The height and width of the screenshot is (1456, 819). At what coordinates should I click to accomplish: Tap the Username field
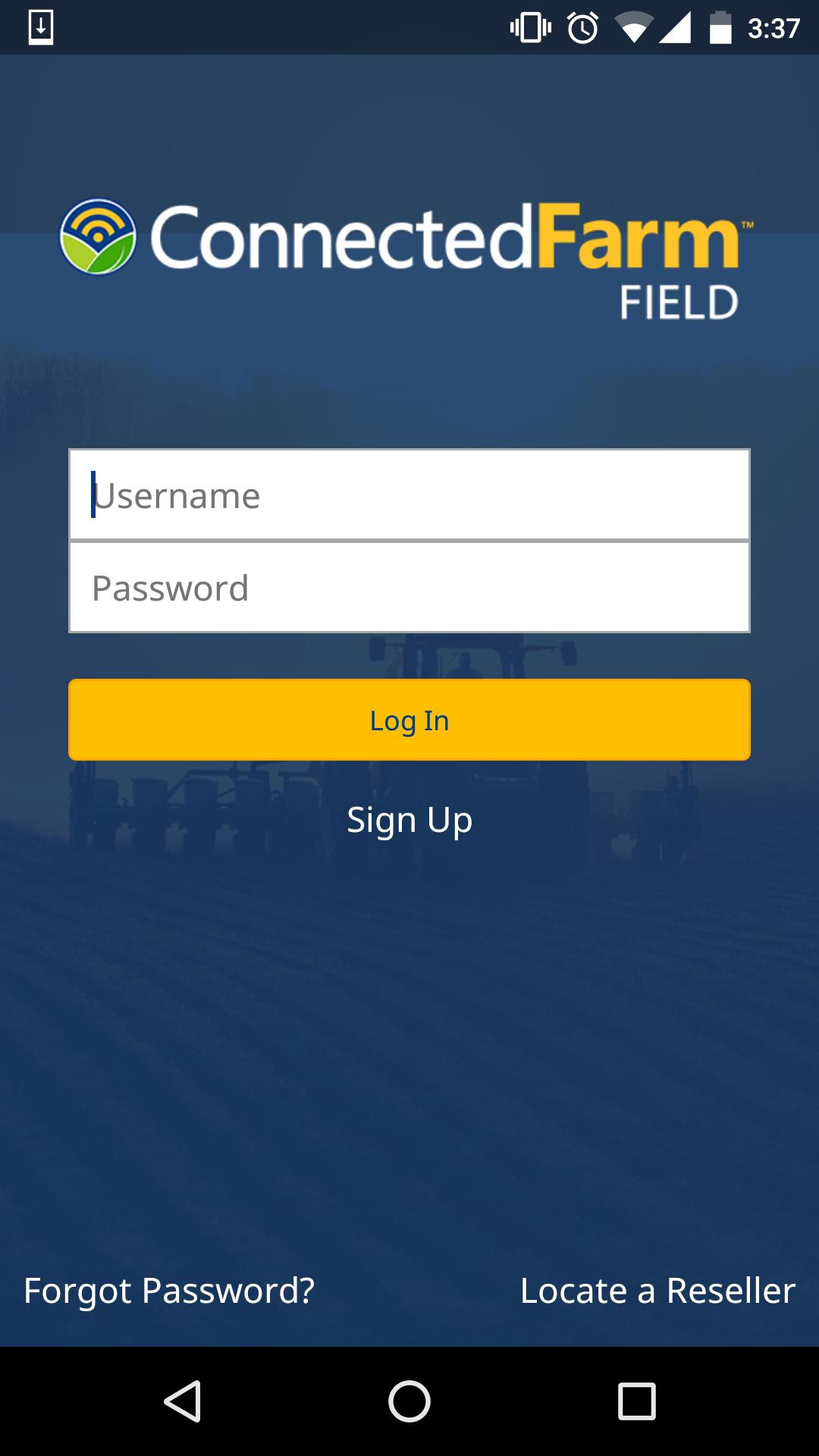click(x=409, y=495)
